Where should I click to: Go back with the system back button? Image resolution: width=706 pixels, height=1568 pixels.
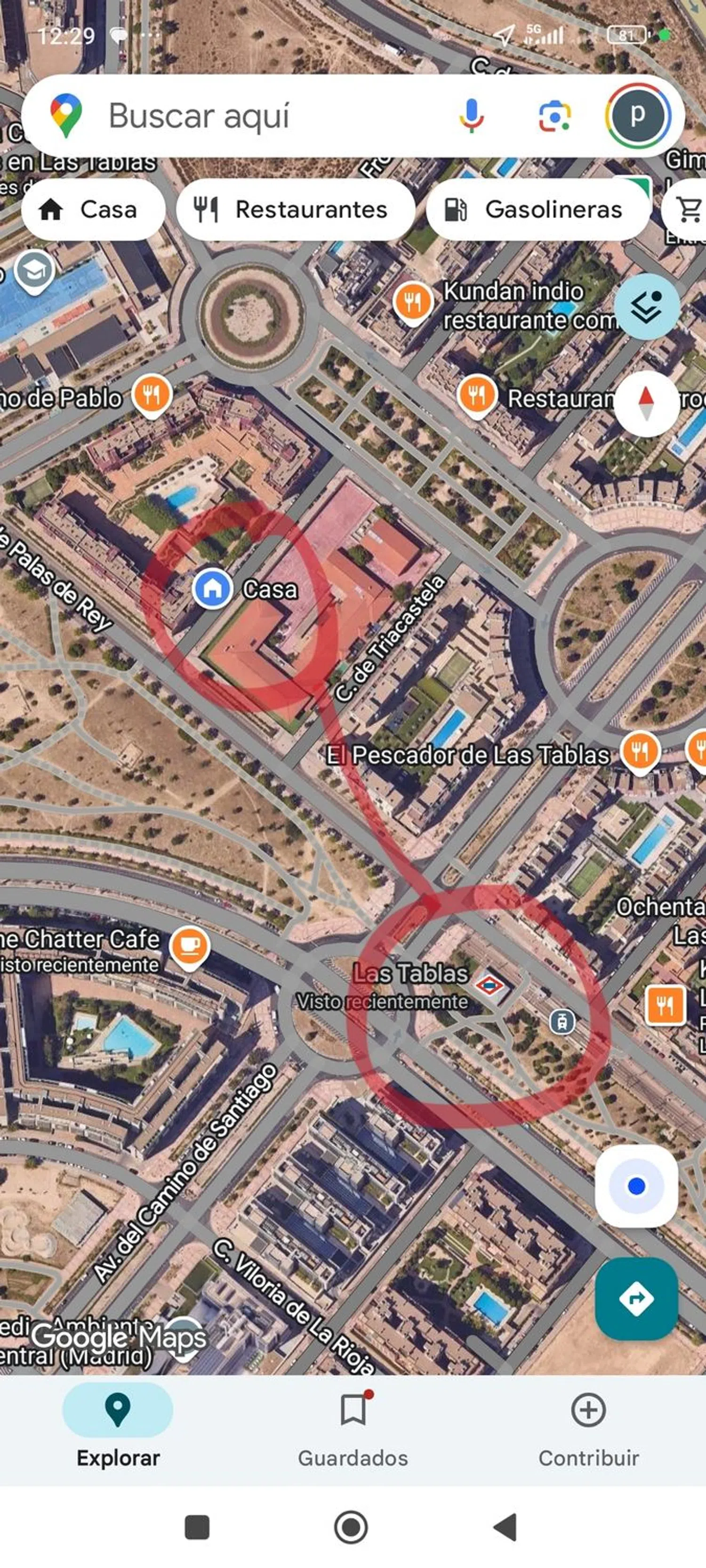tap(505, 1527)
